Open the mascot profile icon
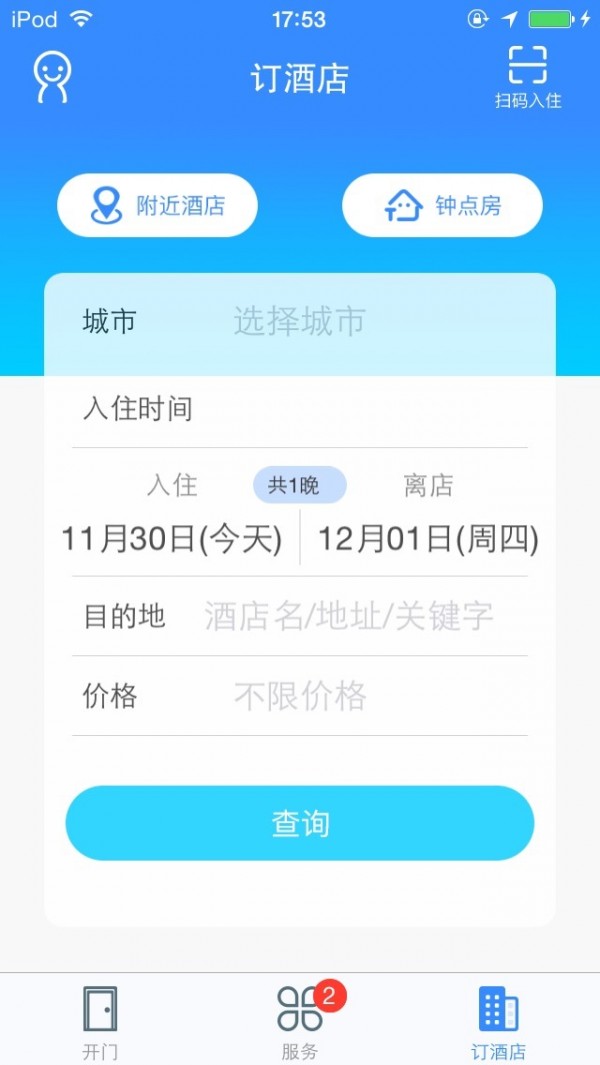The width and height of the screenshot is (600, 1065). click(x=52, y=78)
